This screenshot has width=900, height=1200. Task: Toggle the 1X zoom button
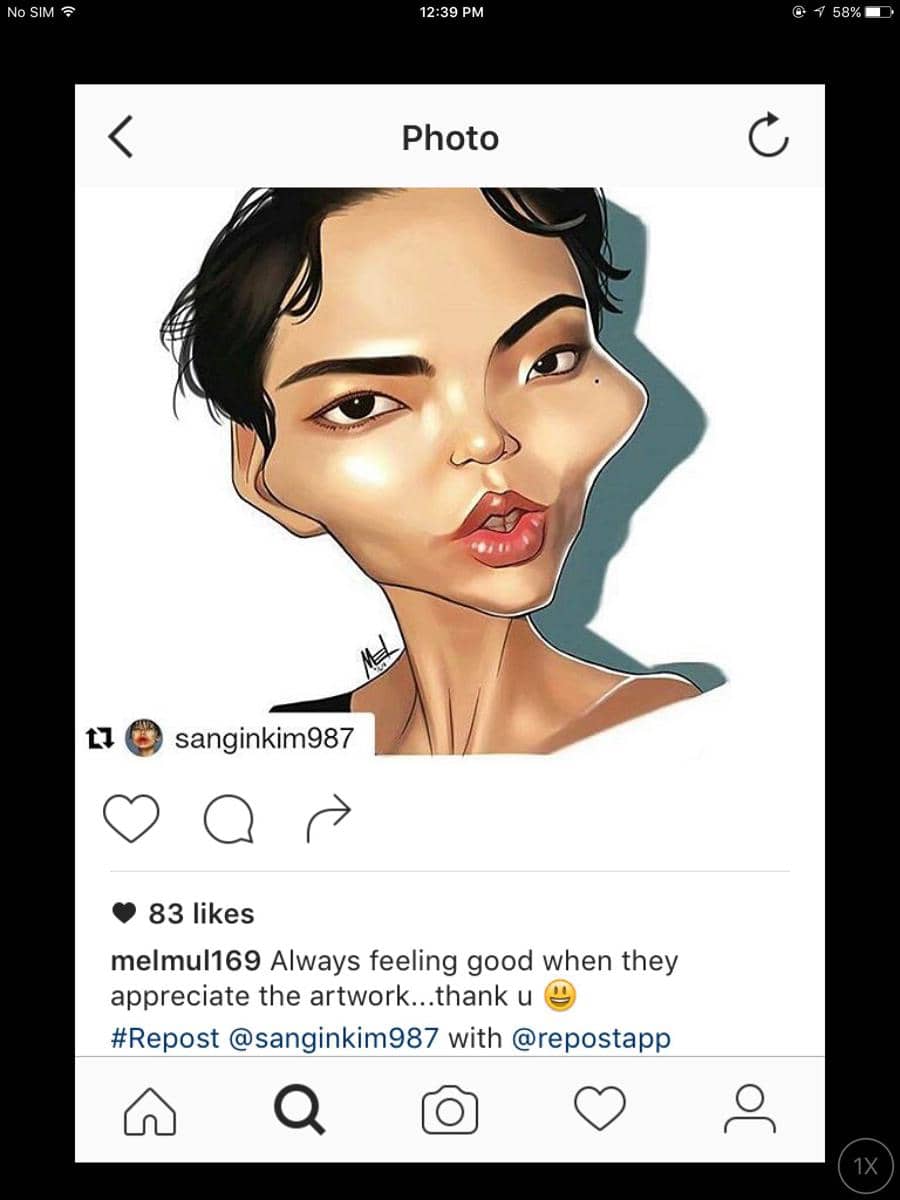(865, 1165)
